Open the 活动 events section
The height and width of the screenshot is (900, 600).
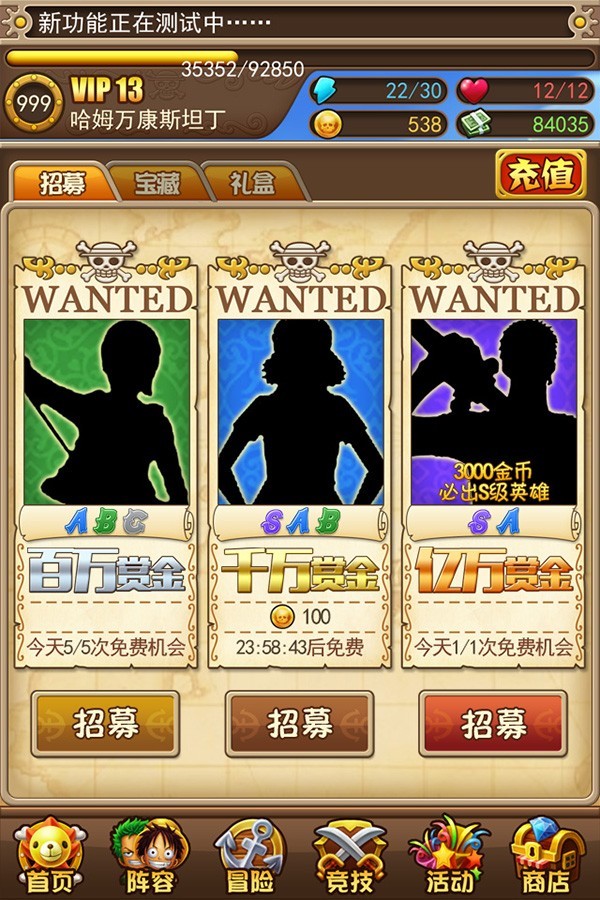coord(449,857)
